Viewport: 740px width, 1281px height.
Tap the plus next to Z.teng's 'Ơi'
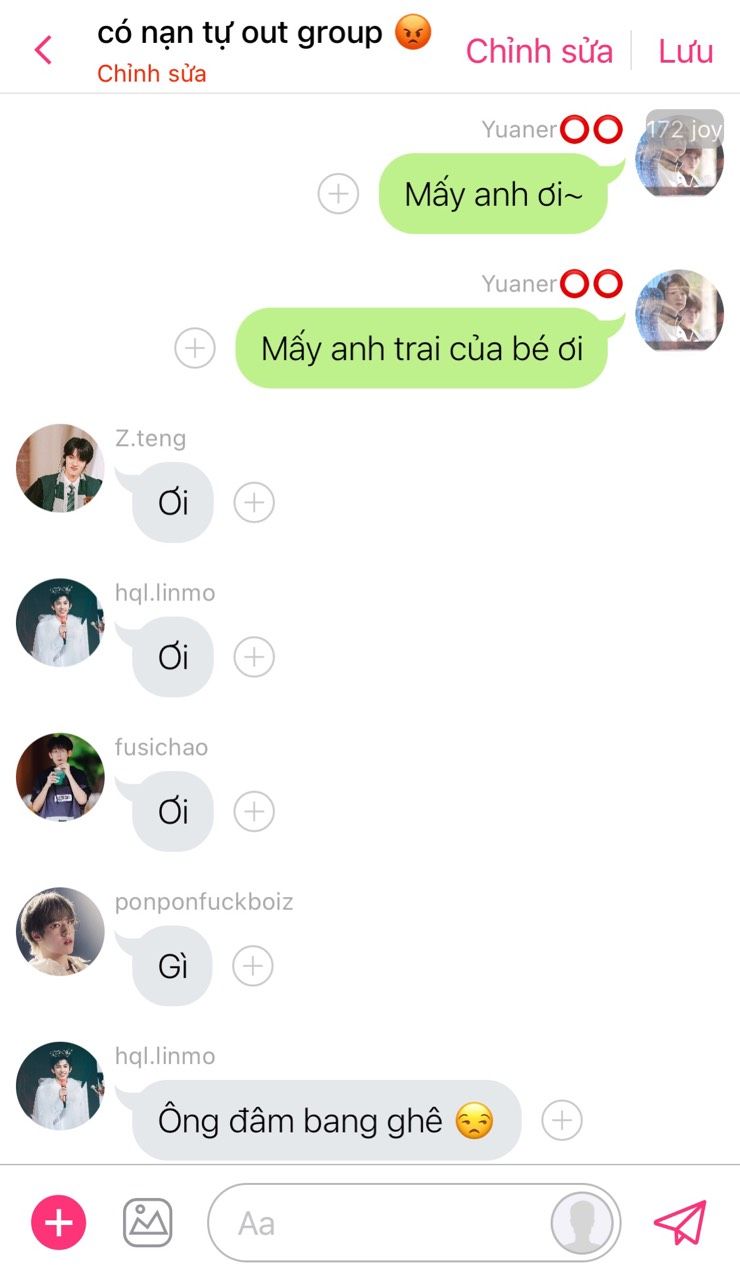tap(254, 503)
